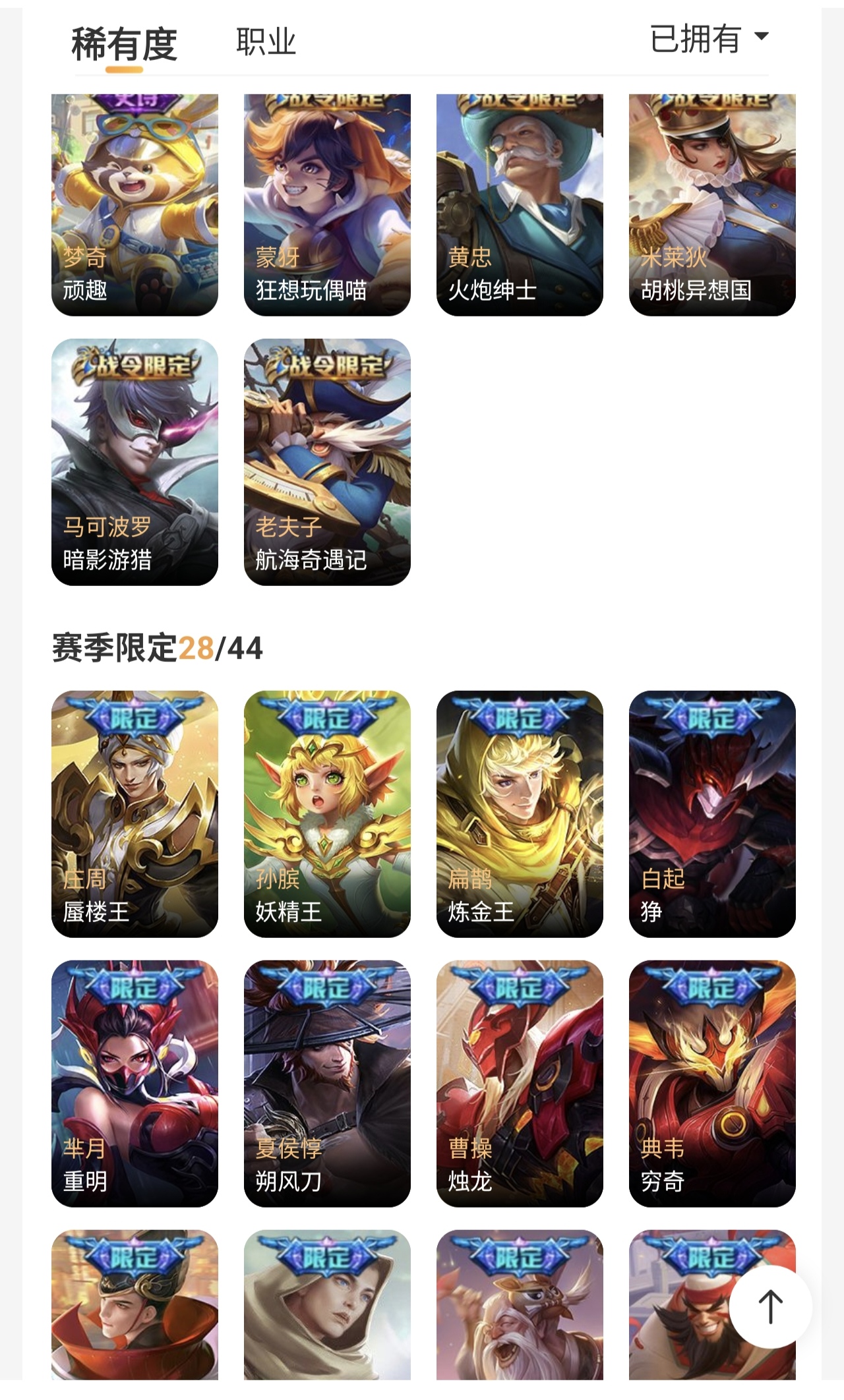View 孙膑 妖精王 skin
The height and width of the screenshot is (1400, 844).
click(327, 813)
